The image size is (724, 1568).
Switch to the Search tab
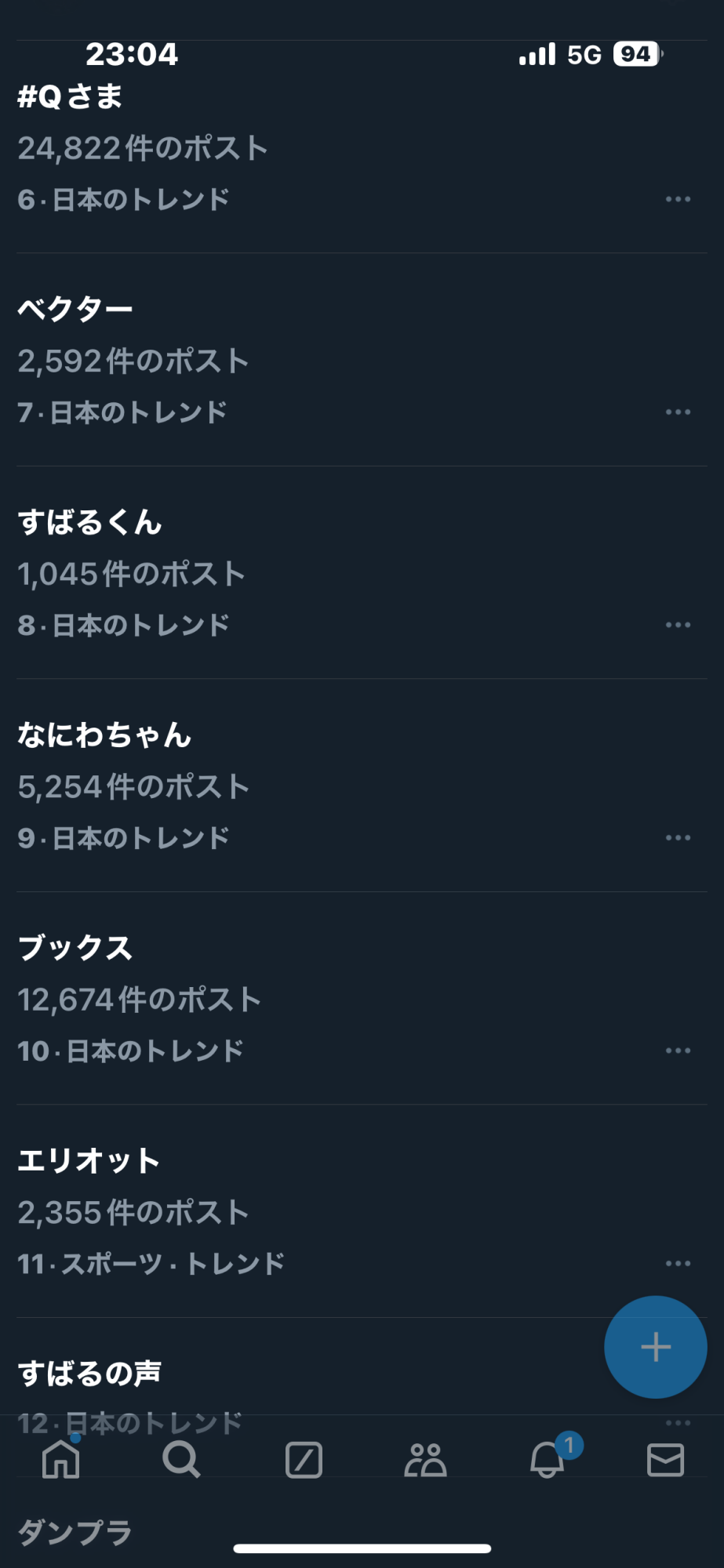pyautogui.click(x=181, y=1460)
